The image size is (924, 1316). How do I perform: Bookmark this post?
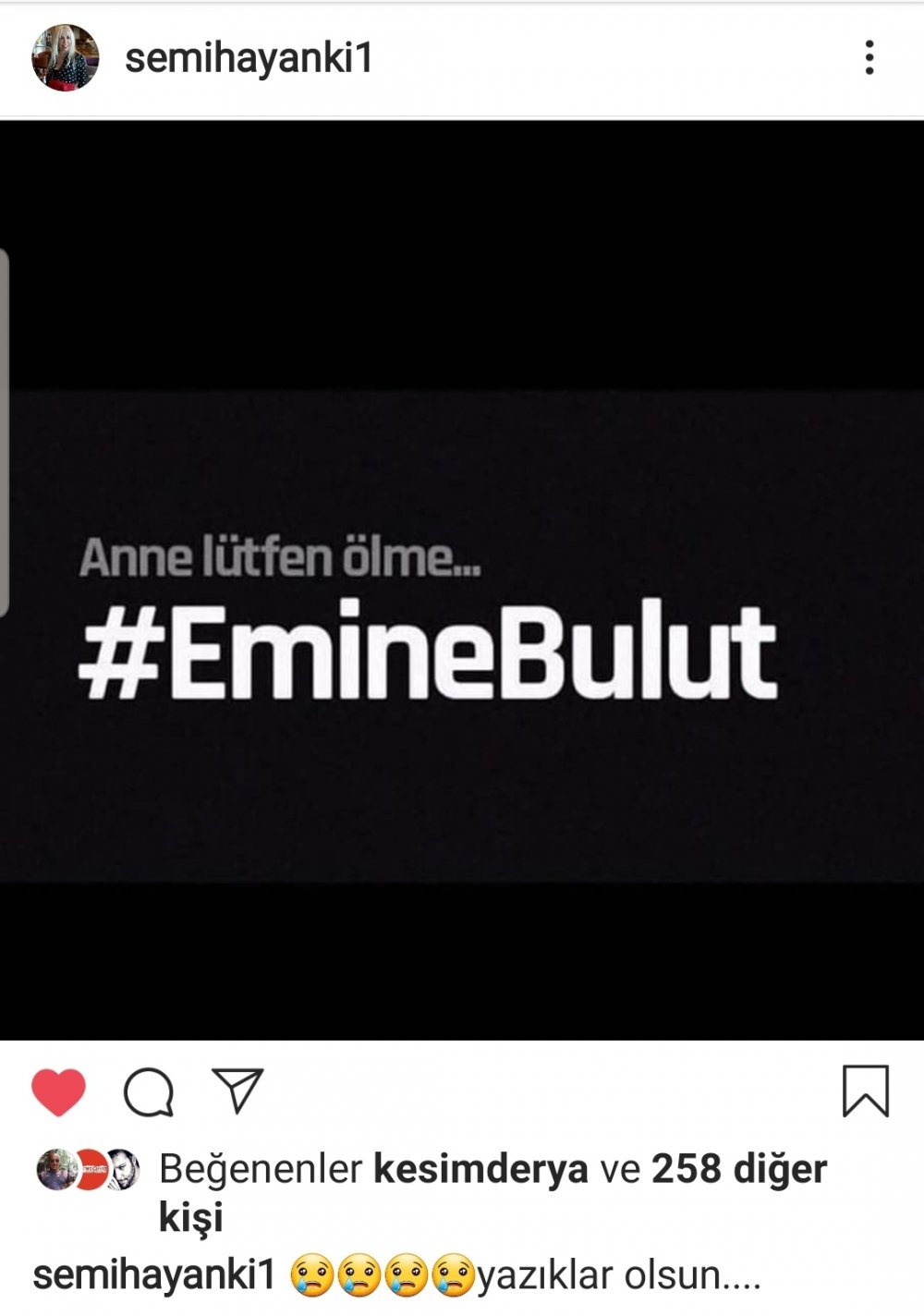[x=865, y=1091]
